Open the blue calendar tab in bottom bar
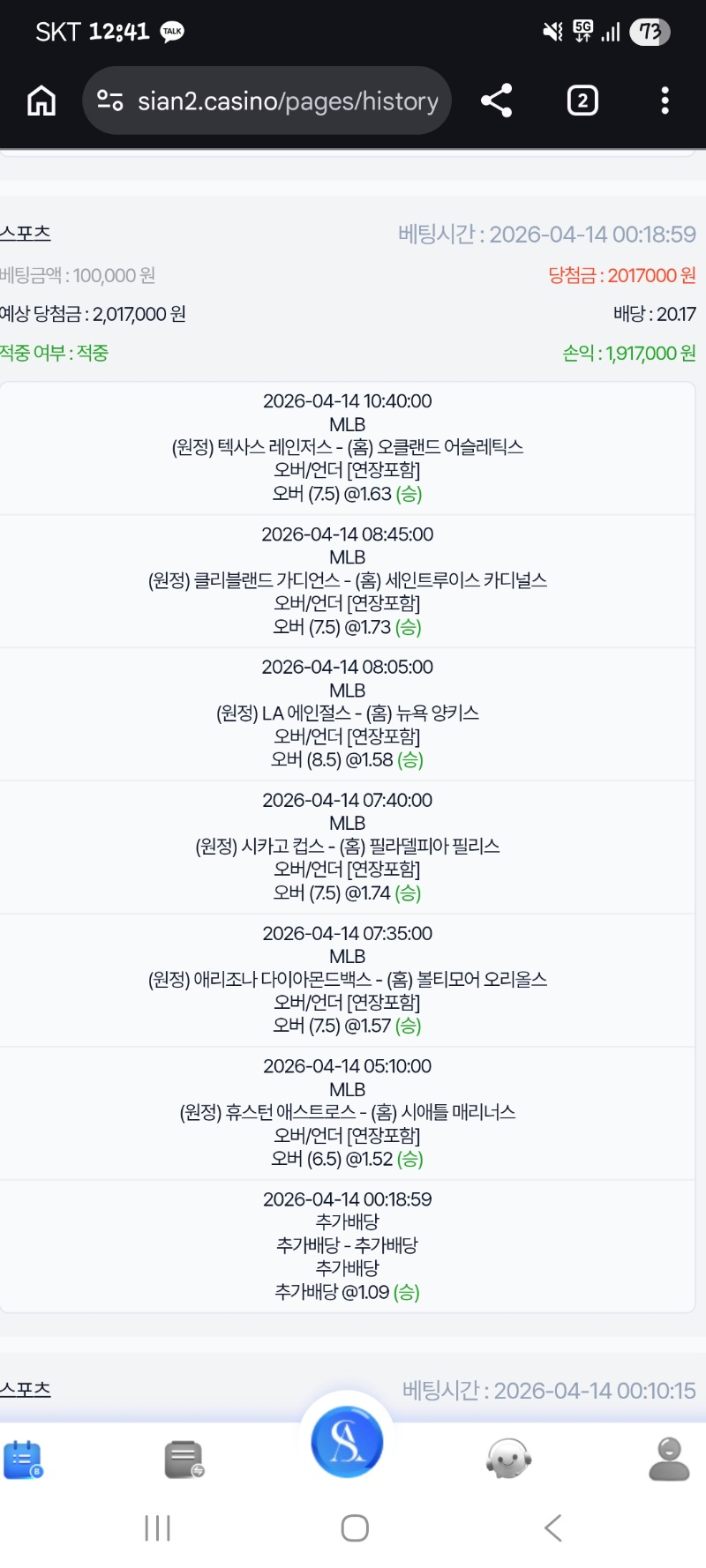 (x=24, y=1459)
